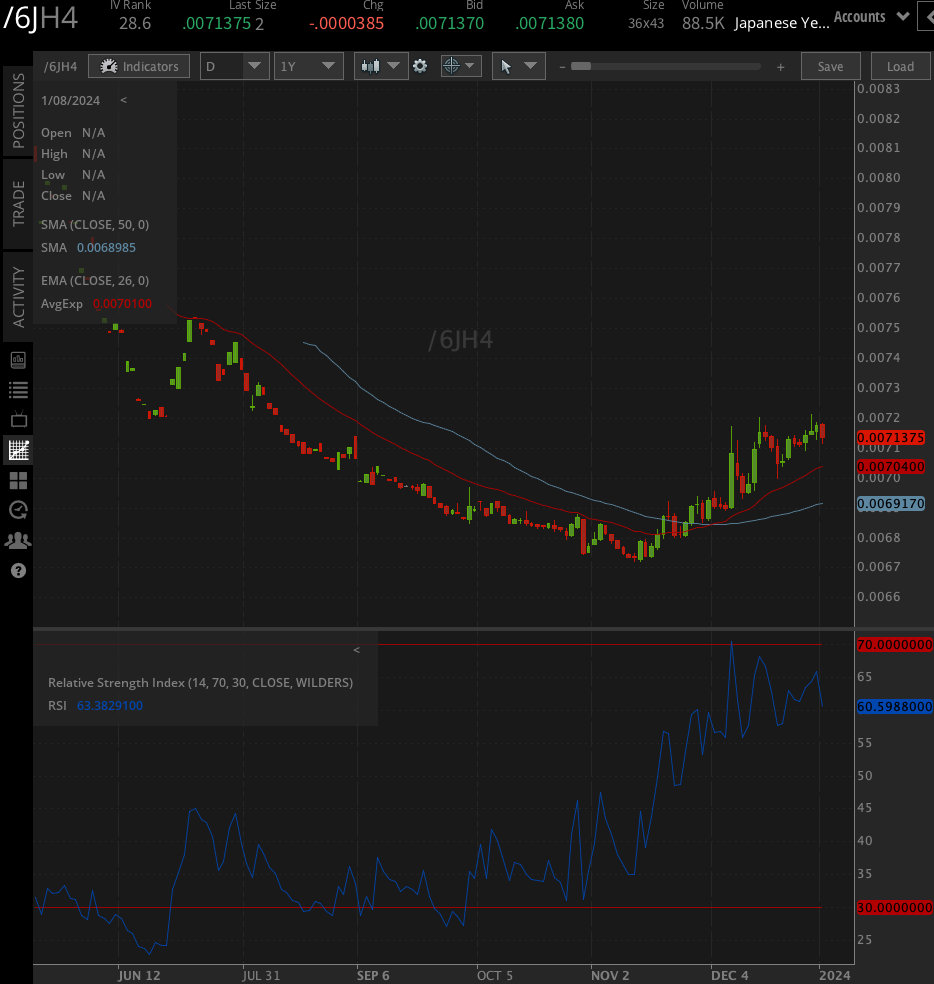Open the live TV icon
This screenshot has width=934, height=984.
(17, 419)
